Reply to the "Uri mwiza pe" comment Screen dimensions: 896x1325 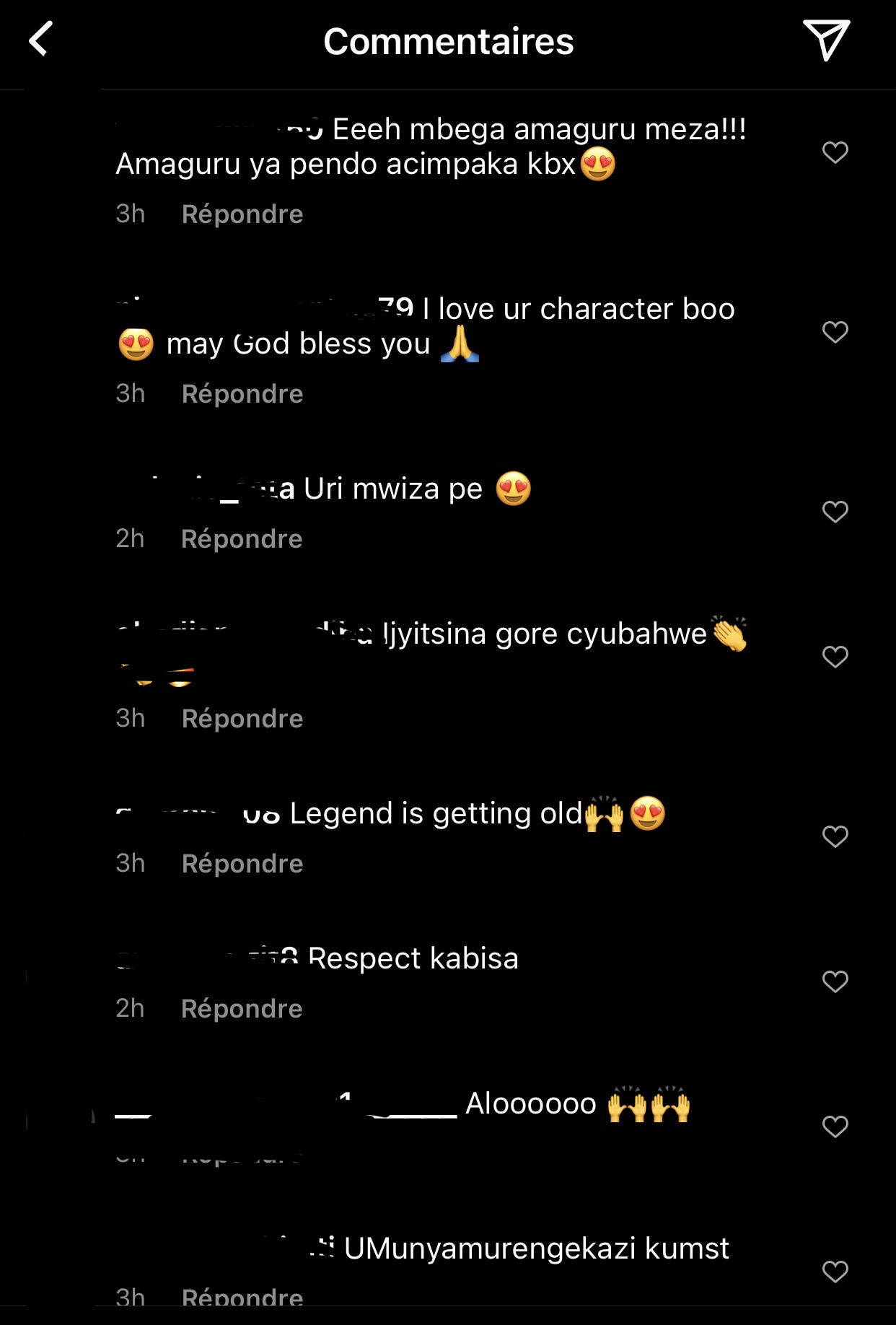pos(241,539)
